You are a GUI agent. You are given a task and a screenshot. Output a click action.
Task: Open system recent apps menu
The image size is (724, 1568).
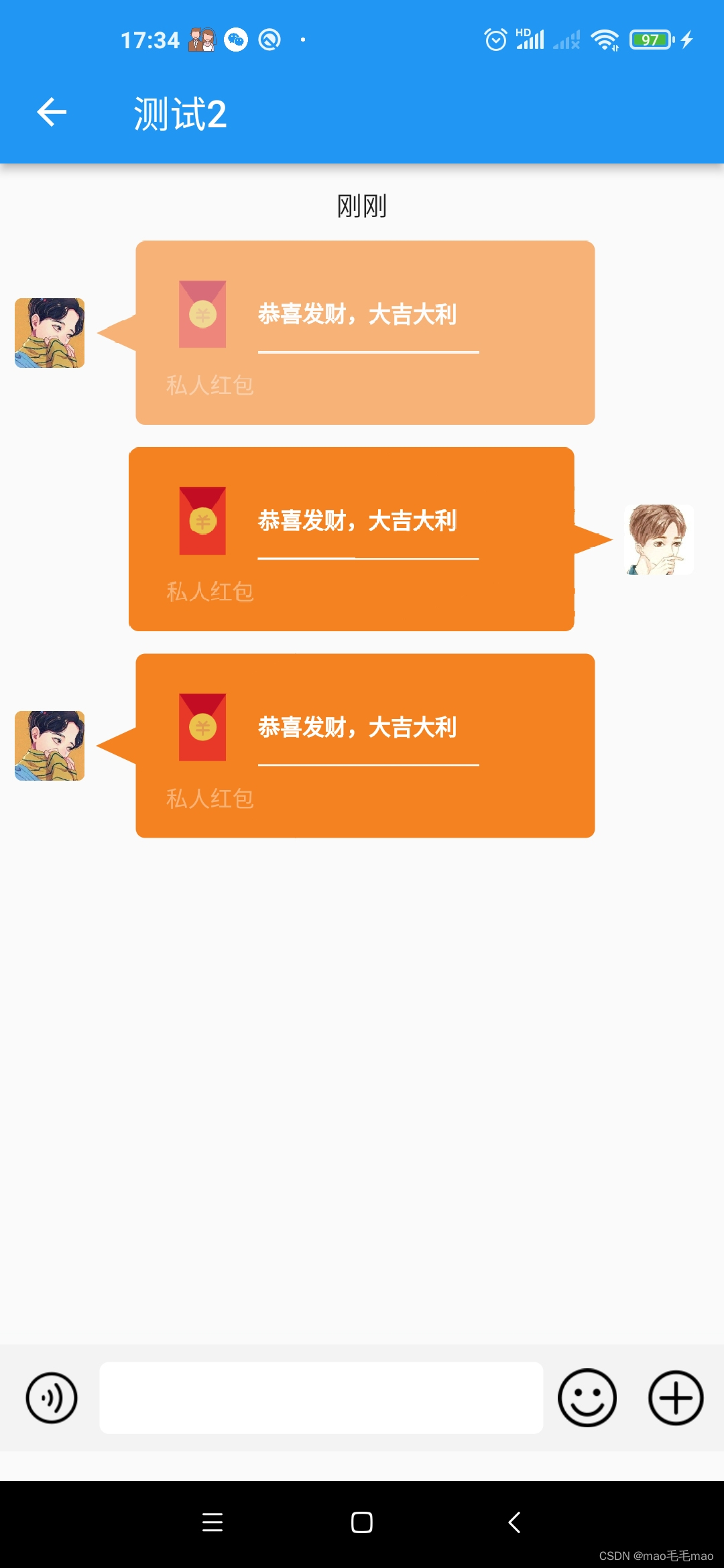point(213,1522)
